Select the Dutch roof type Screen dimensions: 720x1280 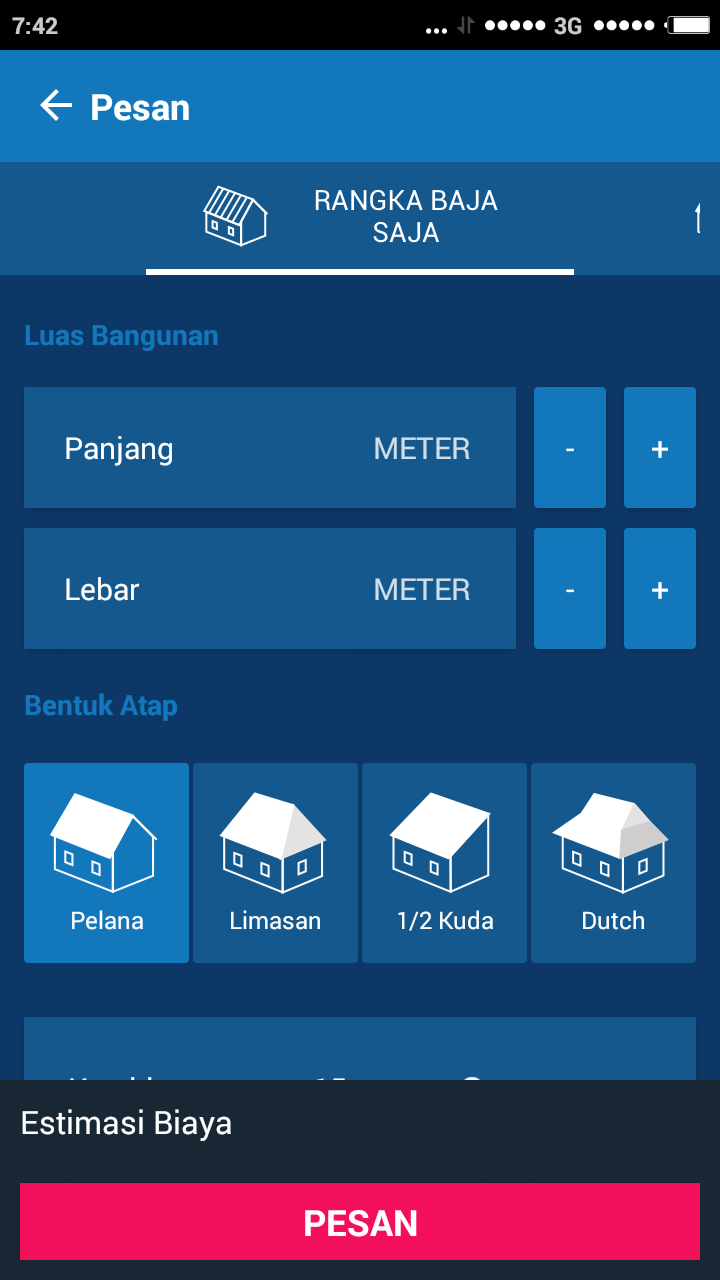613,862
